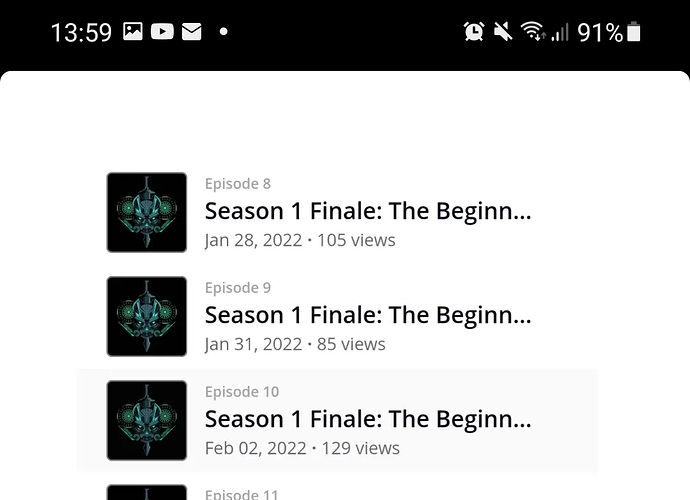Play Episode 9 with 85 views
The width and height of the screenshot is (690, 500).
pyautogui.click(x=367, y=316)
